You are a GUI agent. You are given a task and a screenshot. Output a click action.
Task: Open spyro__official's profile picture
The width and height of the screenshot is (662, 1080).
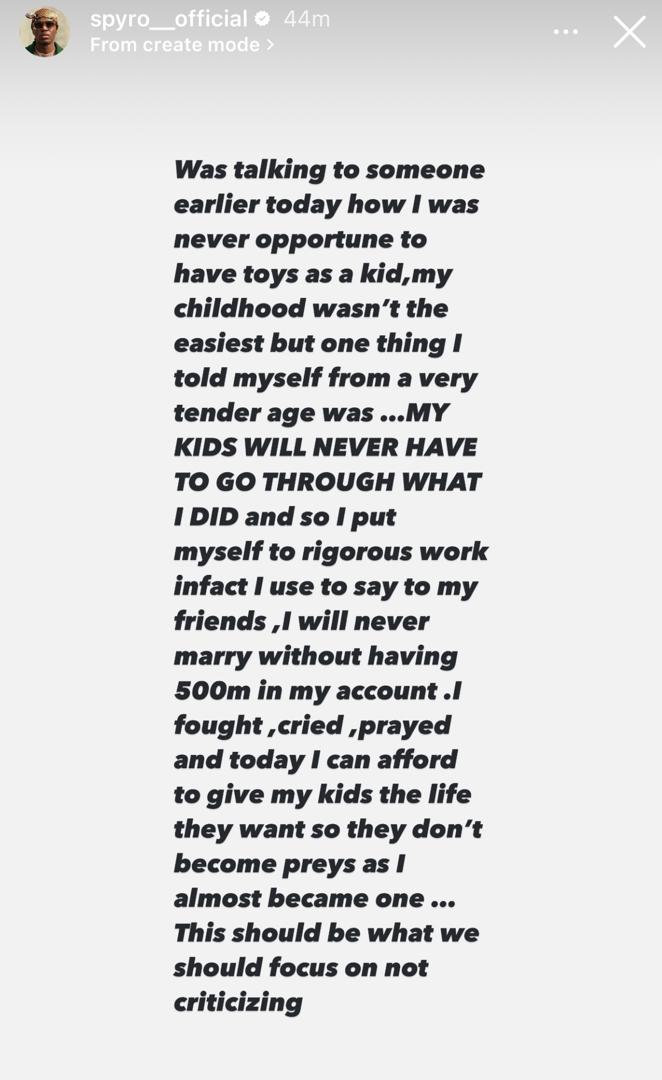[44, 31]
